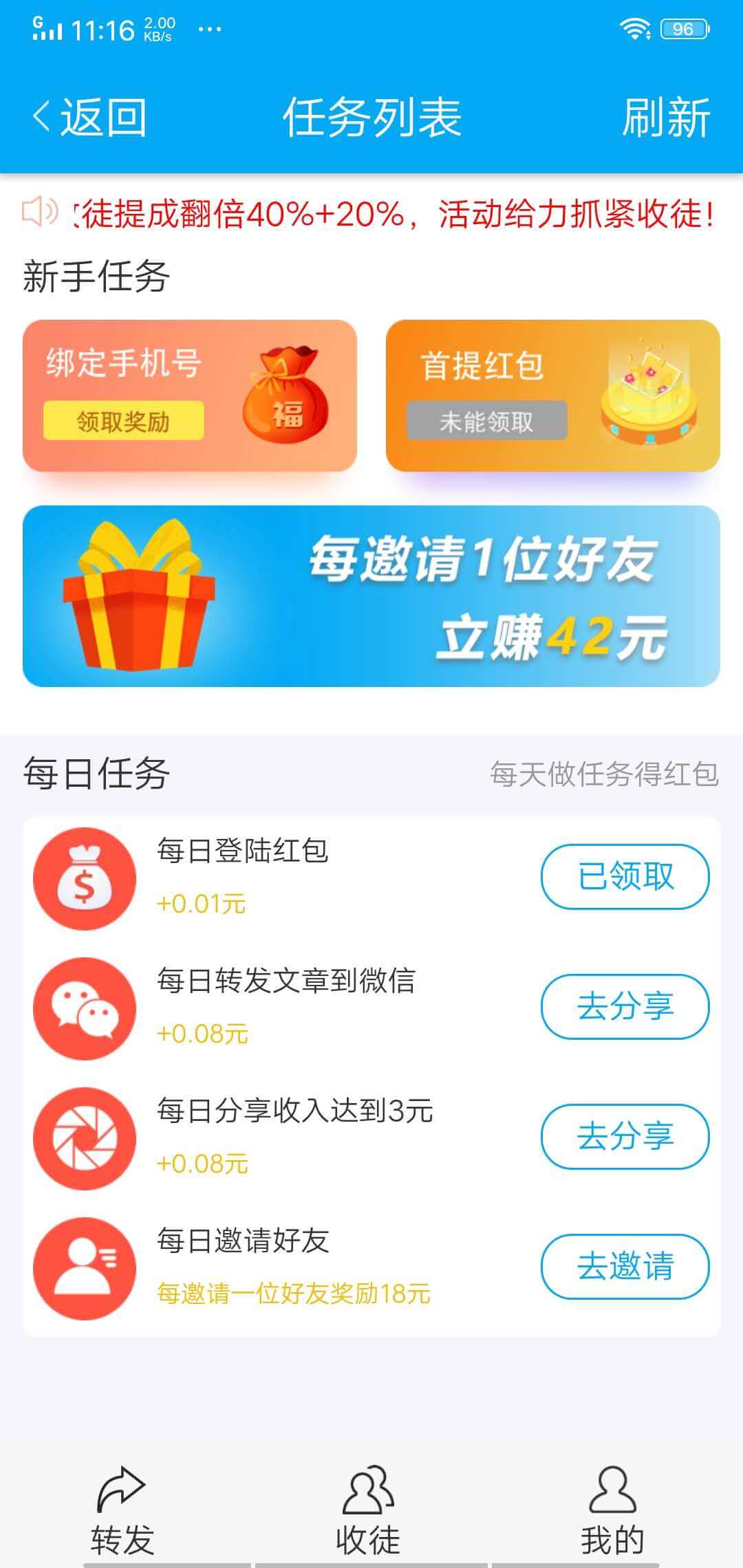Tap 领取奖励 on the bind phone card
Viewport: 743px width, 1568px height.
(124, 420)
